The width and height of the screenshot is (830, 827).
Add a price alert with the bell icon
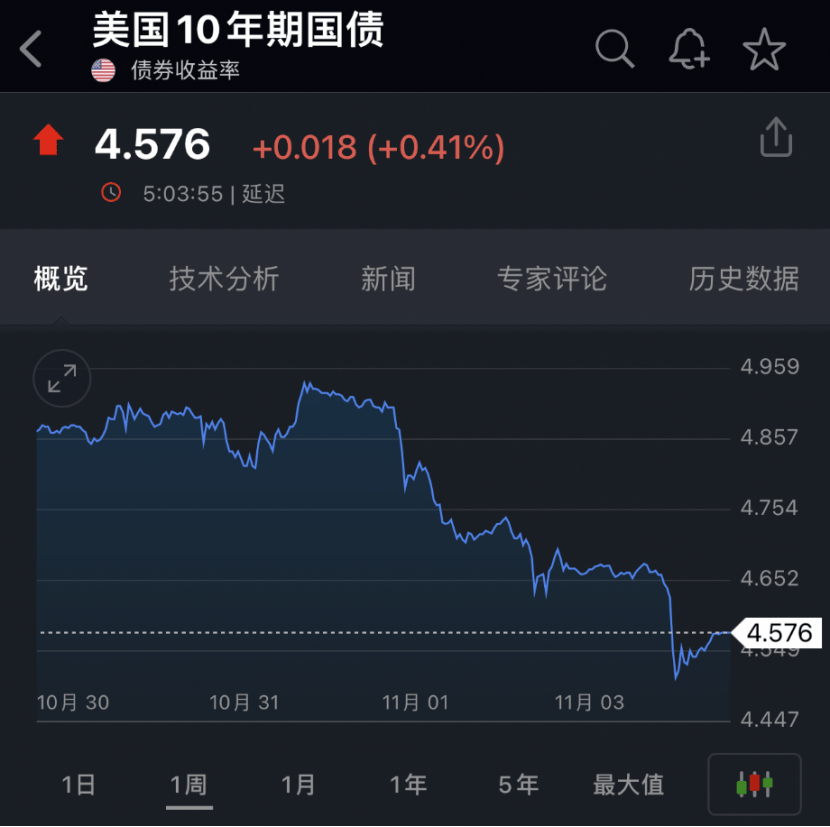(689, 48)
